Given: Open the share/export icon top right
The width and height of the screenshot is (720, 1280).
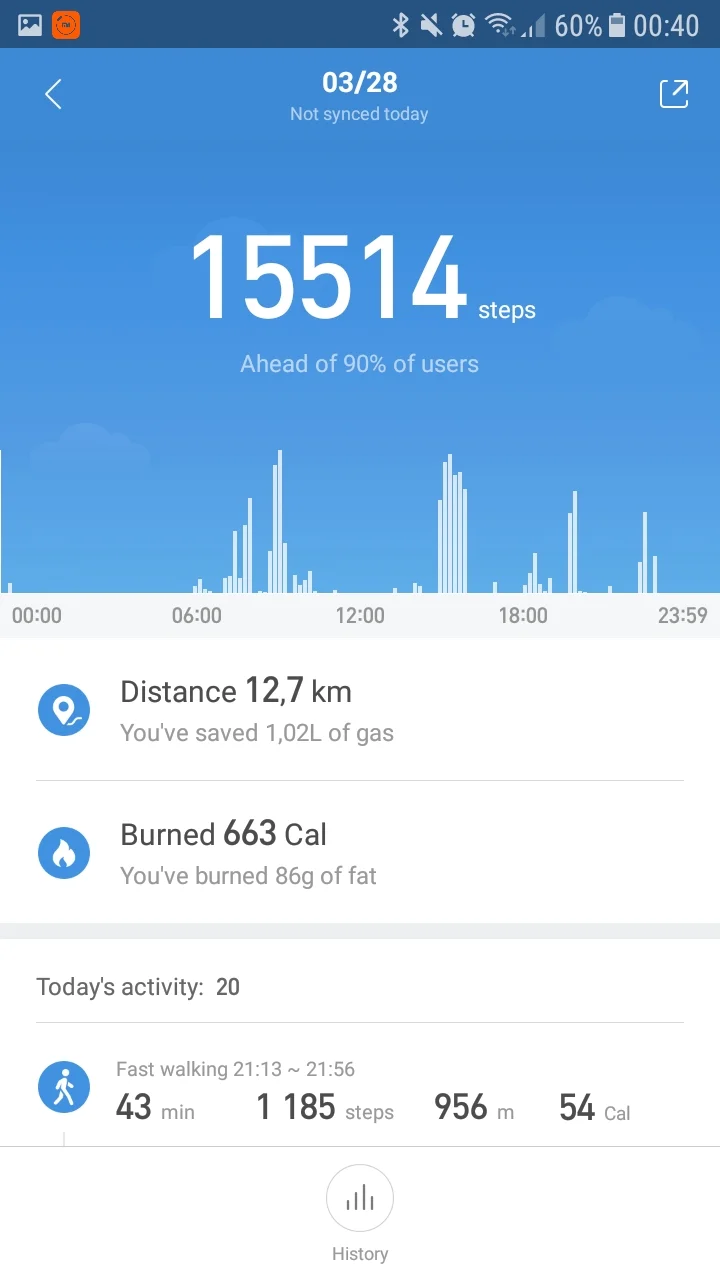Looking at the screenshot, I should click(x=674, y=93).
